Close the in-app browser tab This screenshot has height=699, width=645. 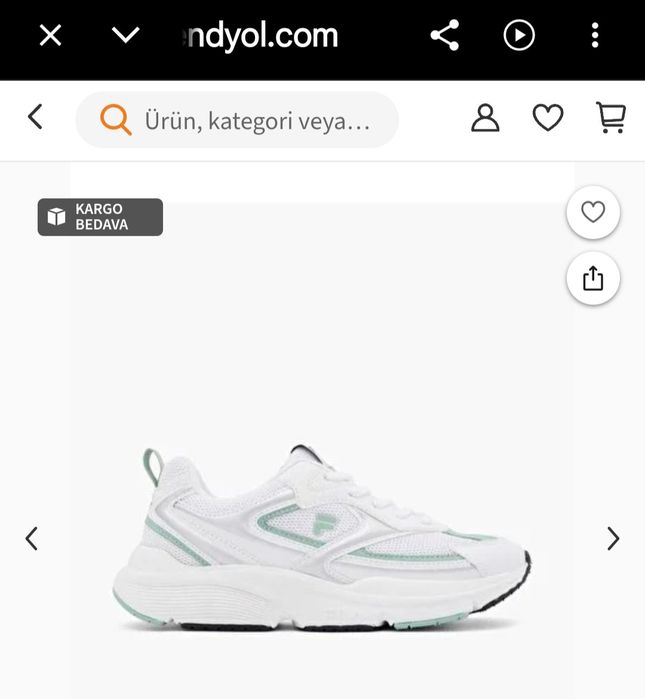coord(50,36)
